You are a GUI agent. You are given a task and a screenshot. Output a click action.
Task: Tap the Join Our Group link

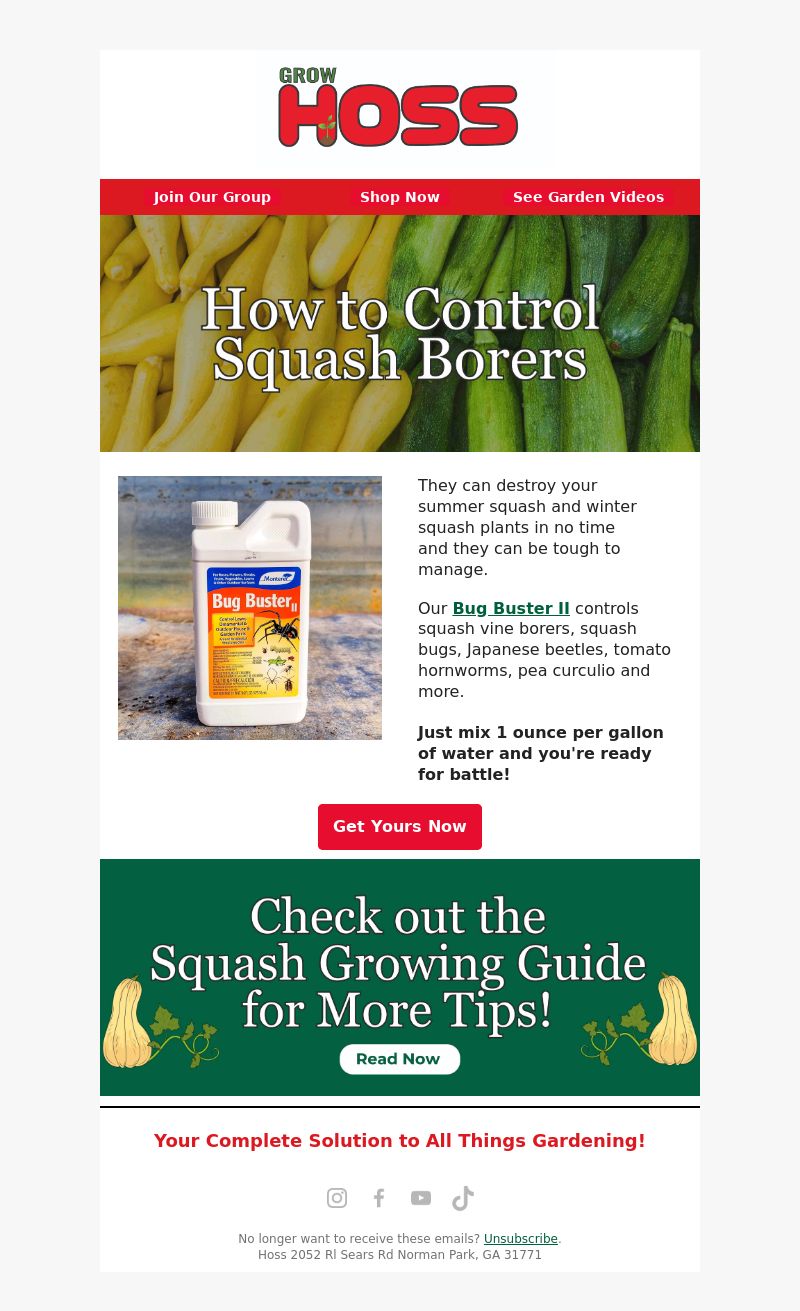[212, 197]
